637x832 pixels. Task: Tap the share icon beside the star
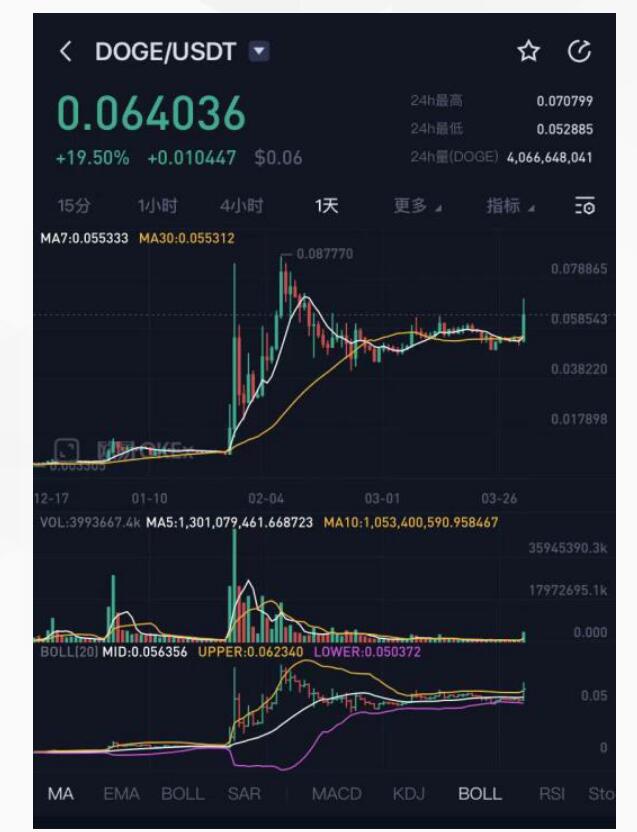[579, 51]
